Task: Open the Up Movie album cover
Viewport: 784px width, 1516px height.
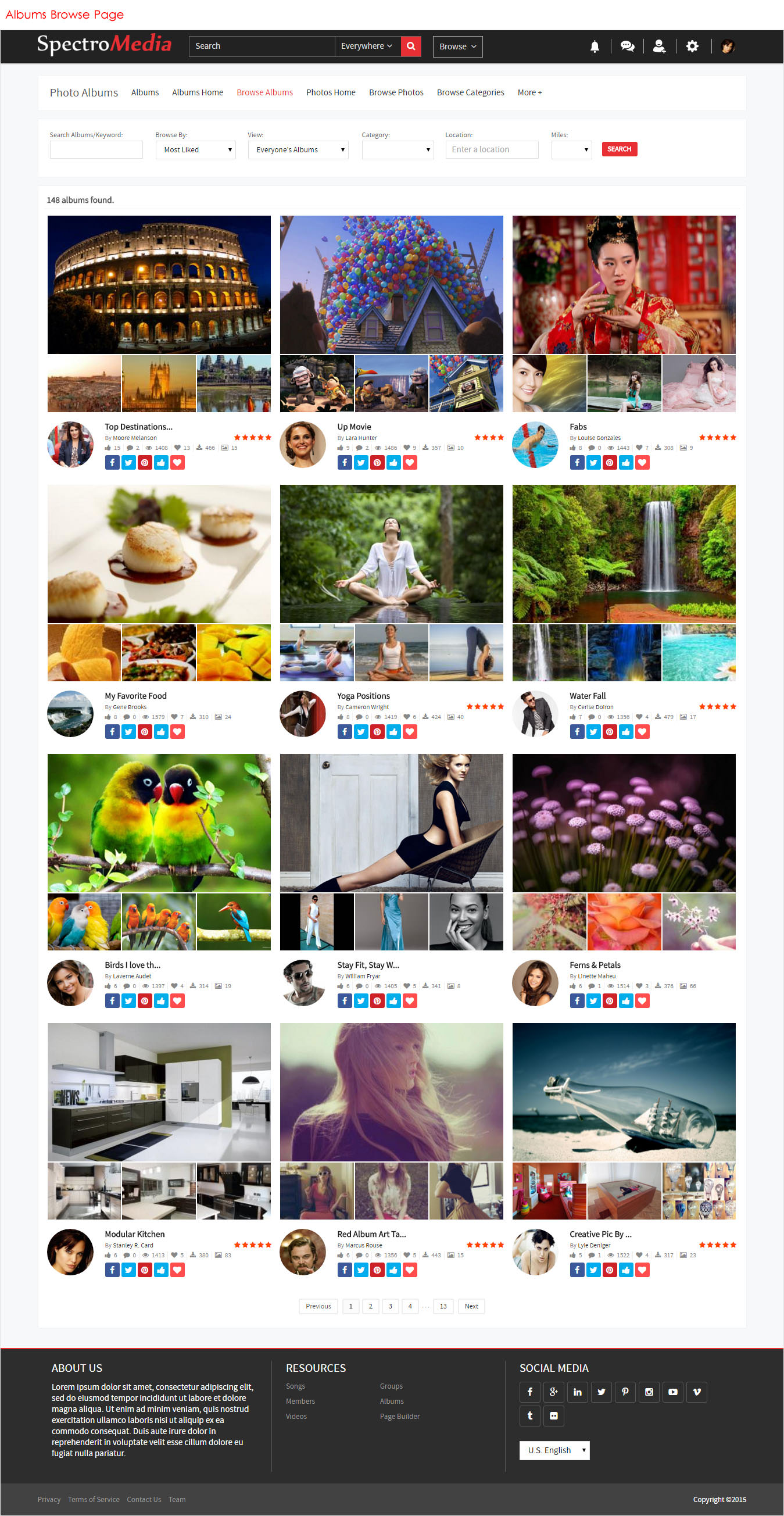Action: tap(391, 285)
